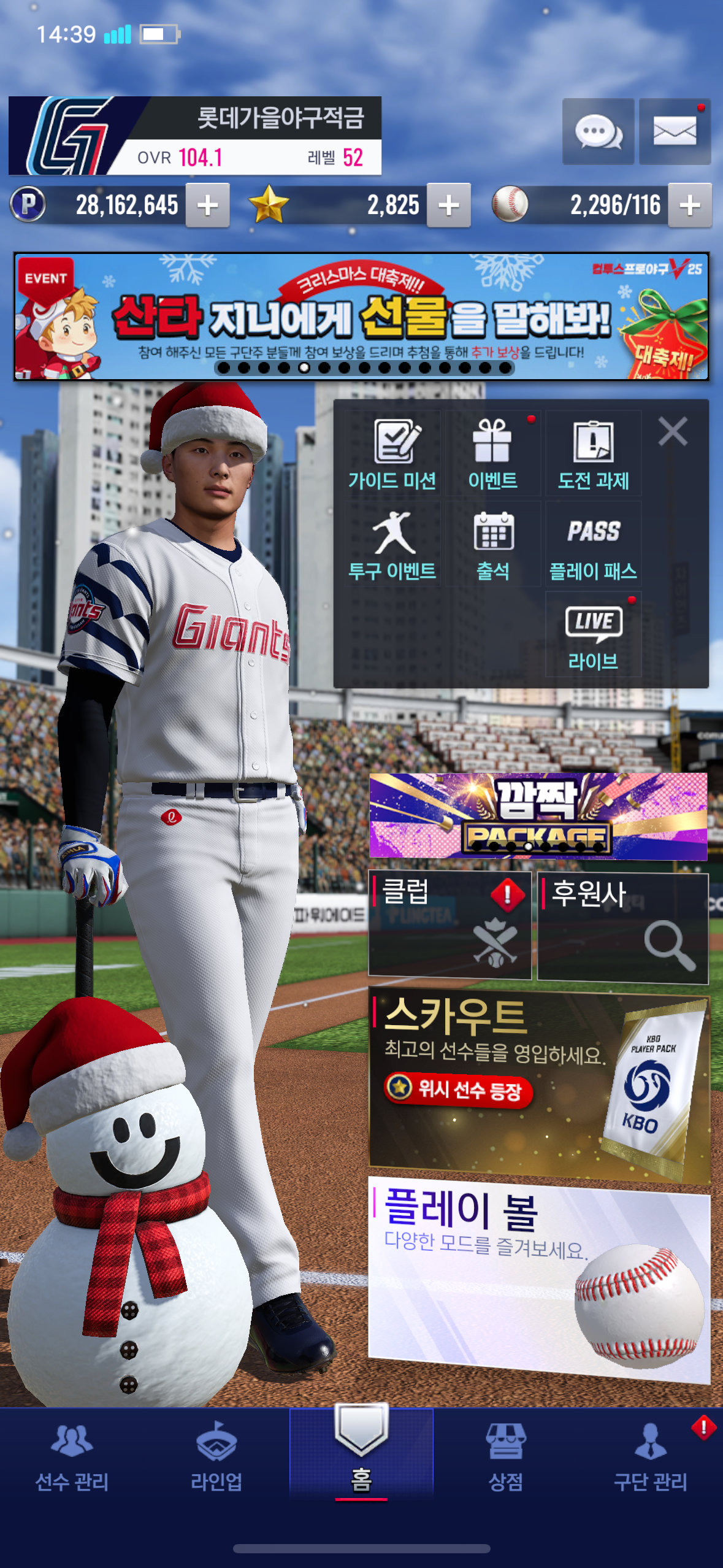Open the 후원사 sponsor card

[622, 928]
